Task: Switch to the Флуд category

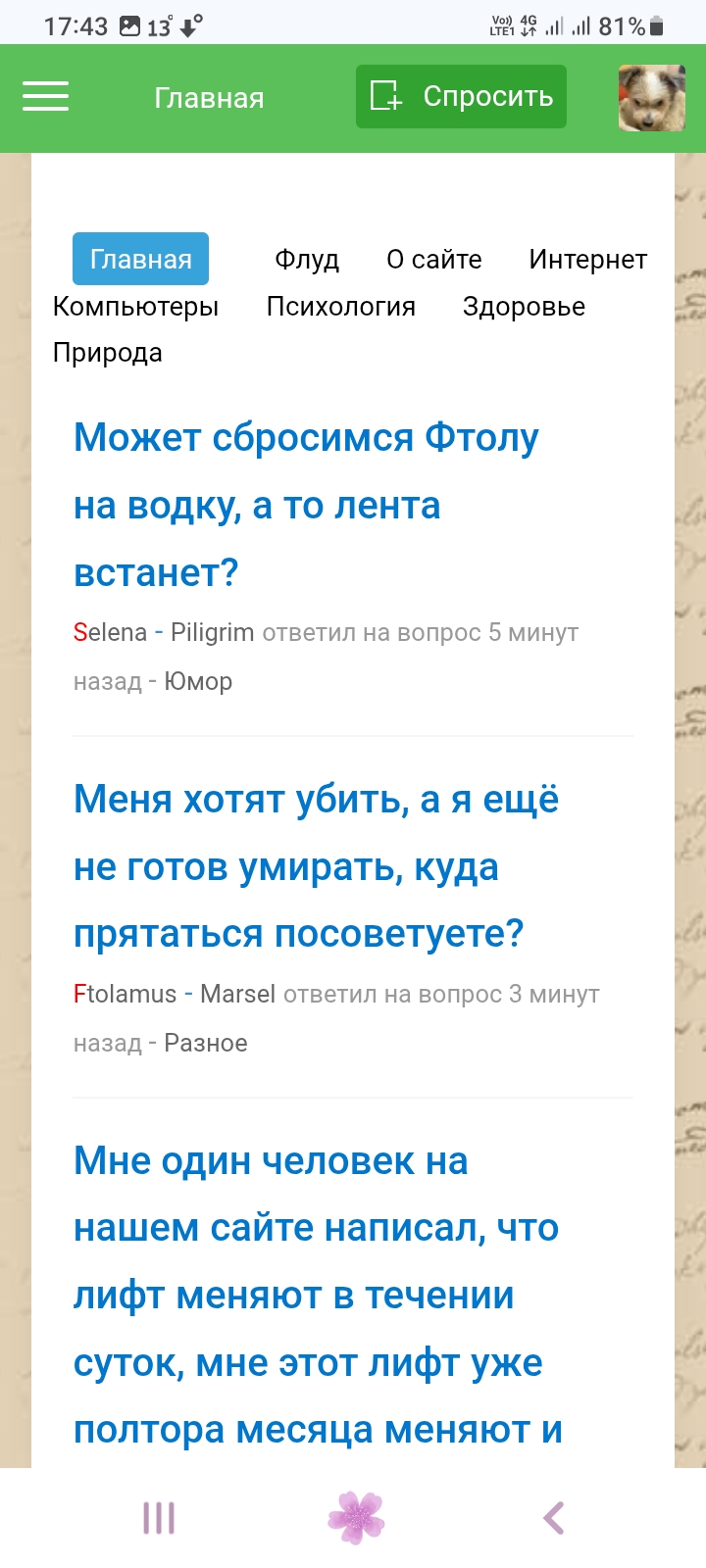Action: pos(307,259)
